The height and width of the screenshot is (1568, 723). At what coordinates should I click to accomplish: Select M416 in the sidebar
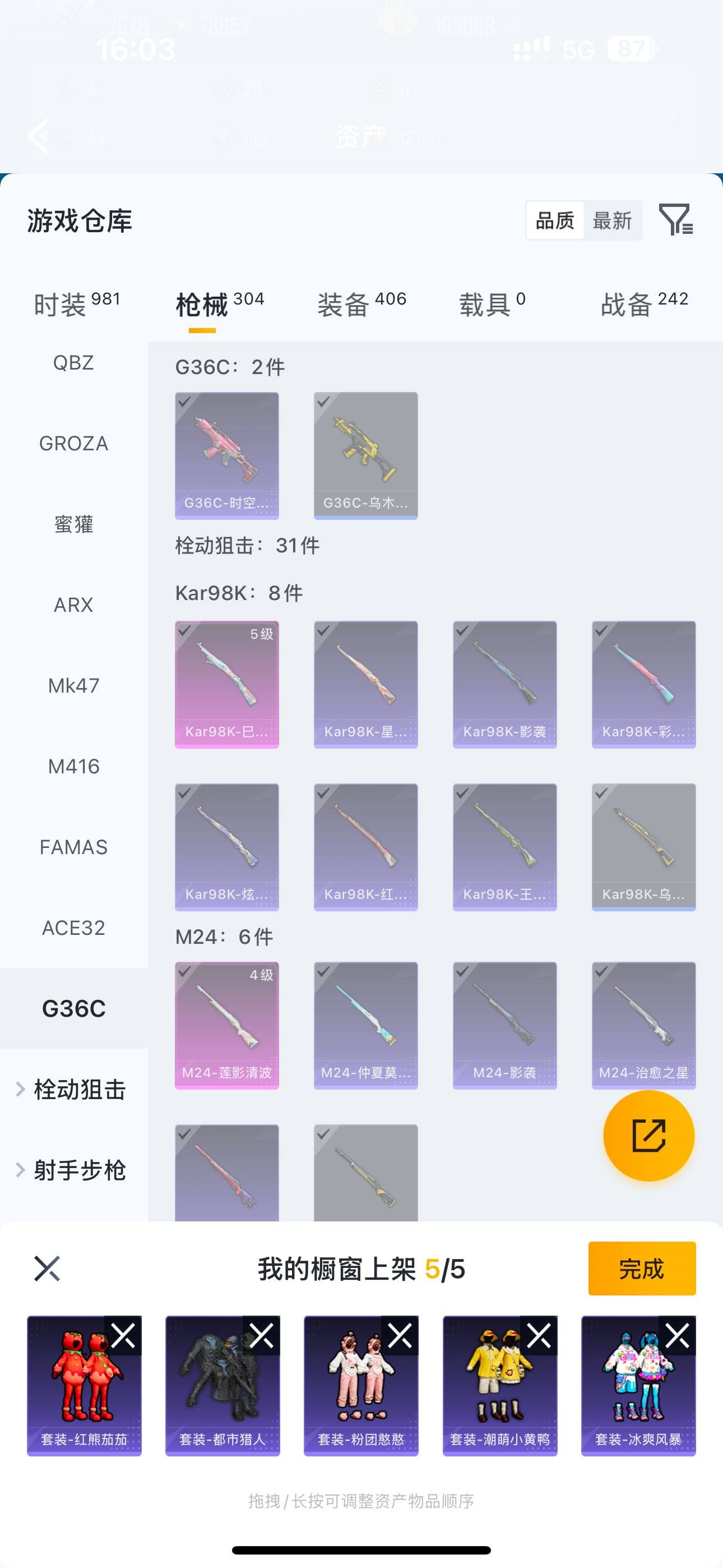click(73, 767)
